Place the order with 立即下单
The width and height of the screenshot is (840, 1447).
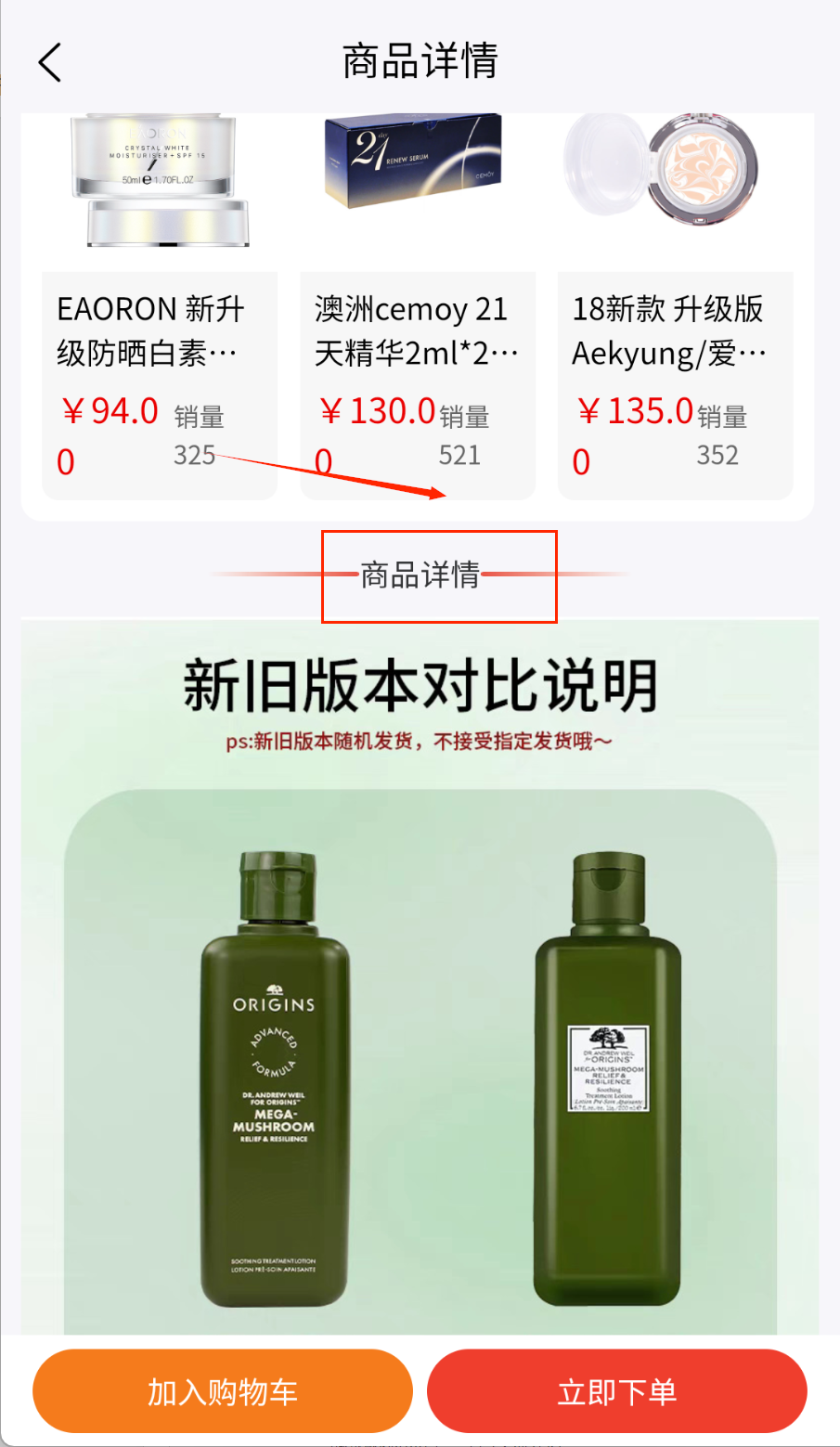[617, 1391]
